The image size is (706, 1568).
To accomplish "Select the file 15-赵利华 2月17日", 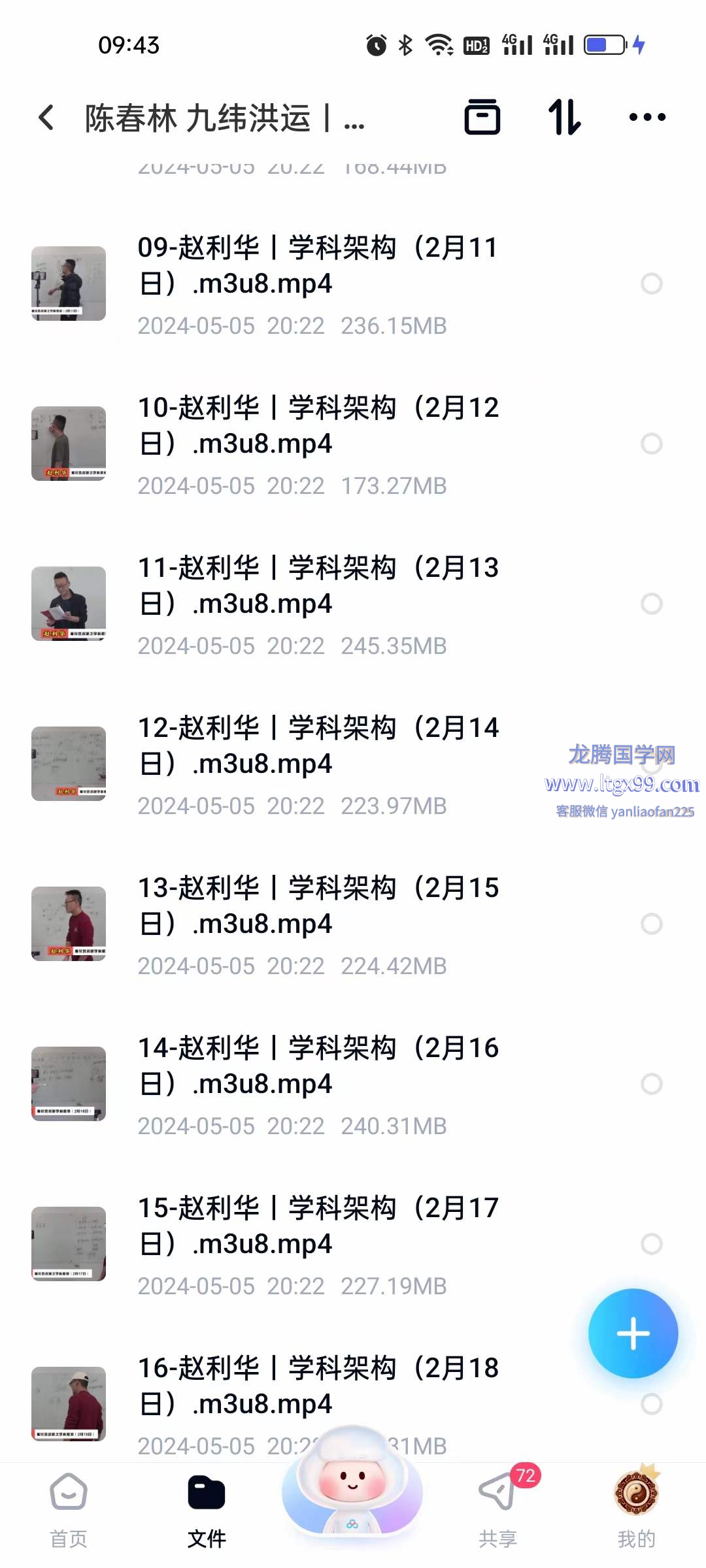I will point(651,1244).
